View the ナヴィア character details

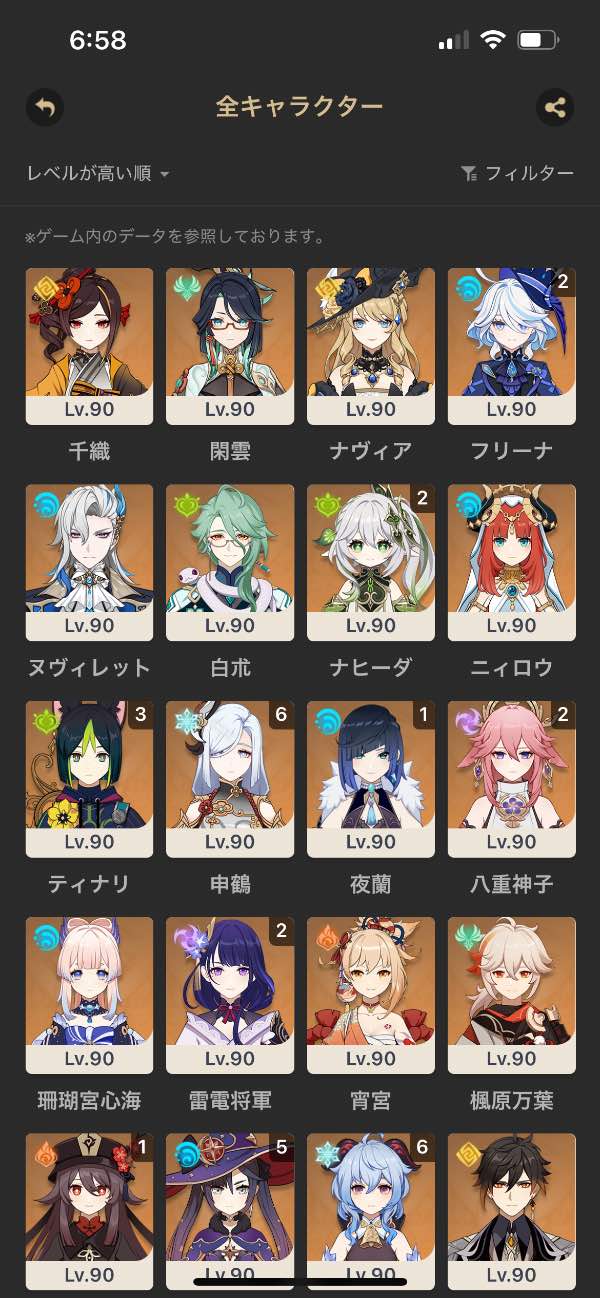coord(371,346)
